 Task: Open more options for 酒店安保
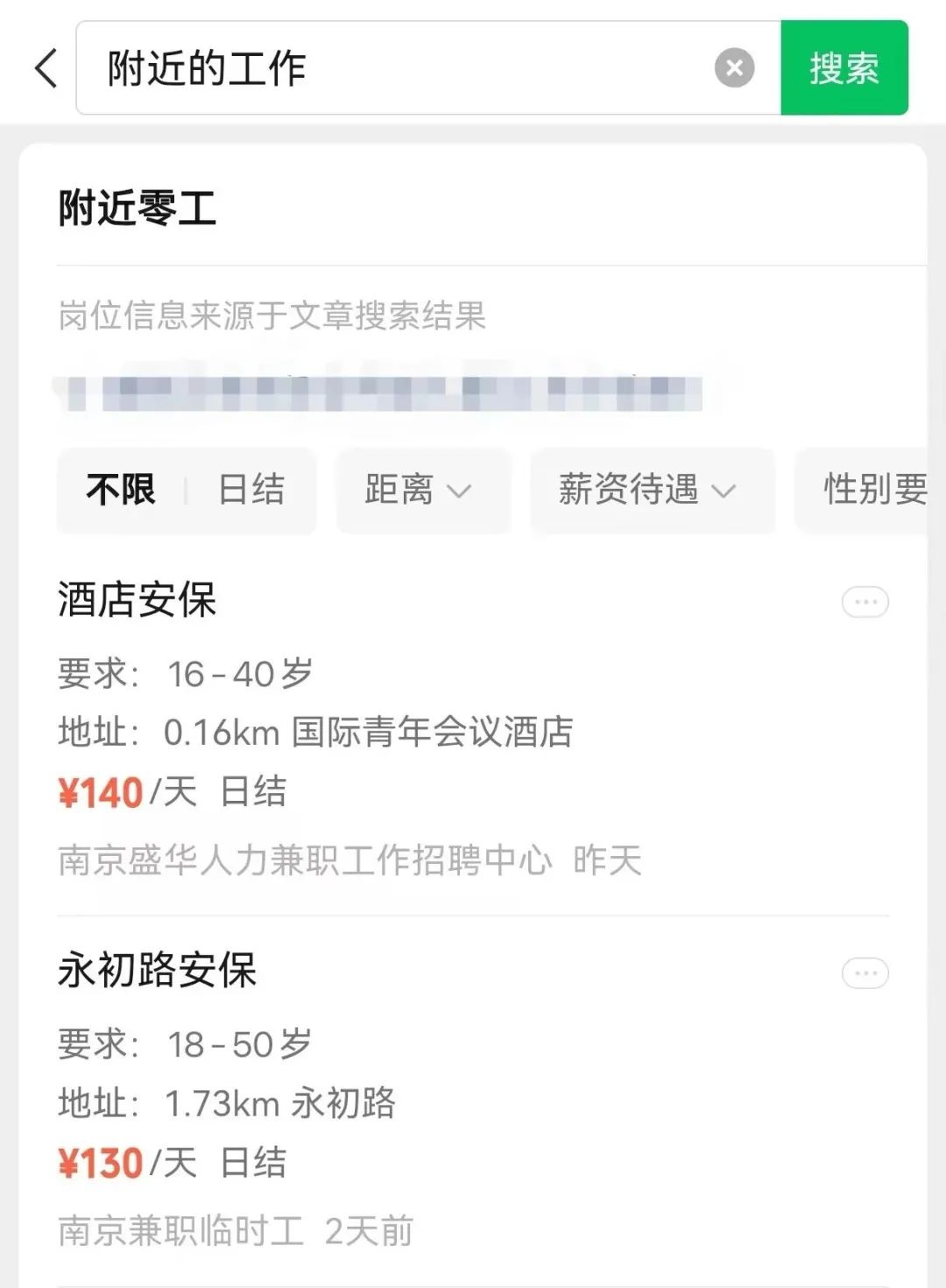click(865, 602)
